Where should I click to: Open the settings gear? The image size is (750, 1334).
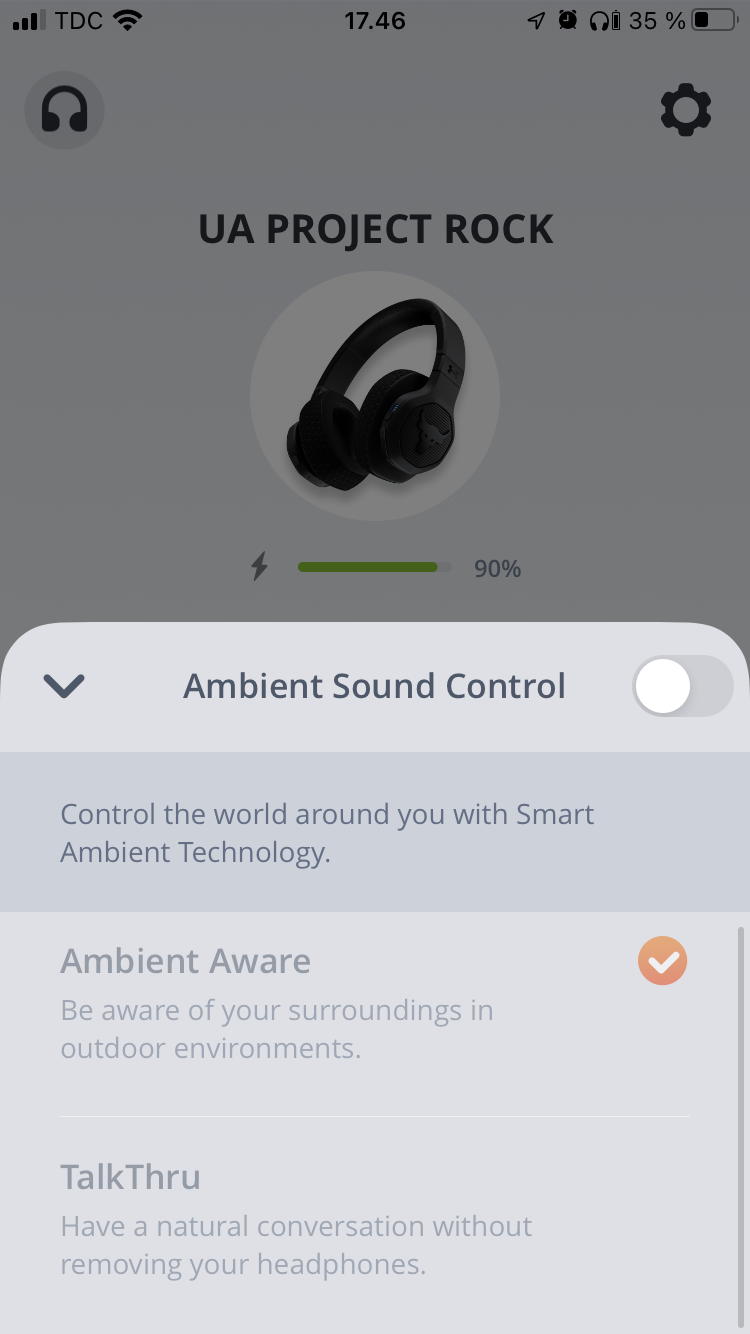click(x=686, y=110)
